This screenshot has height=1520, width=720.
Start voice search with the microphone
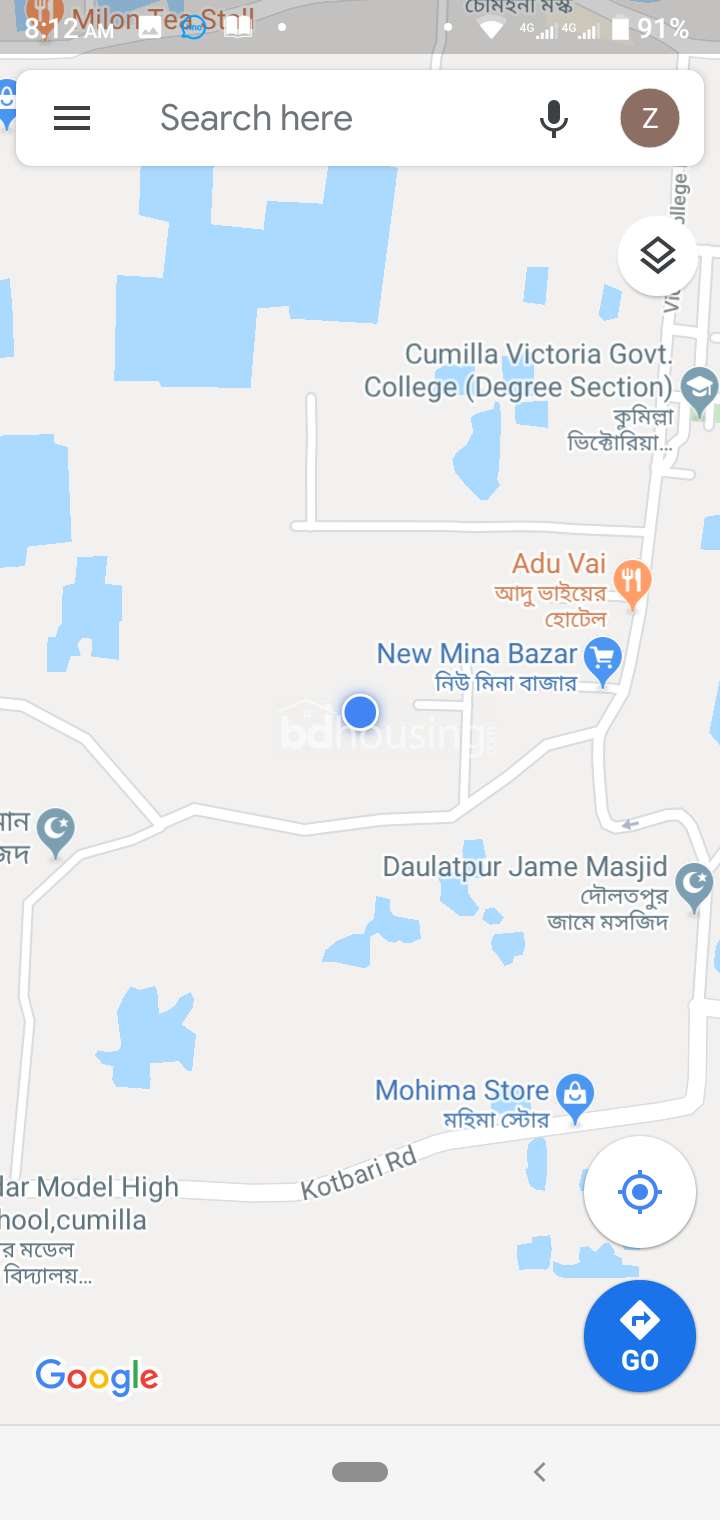pyautogui.click(x=553, y=119)
